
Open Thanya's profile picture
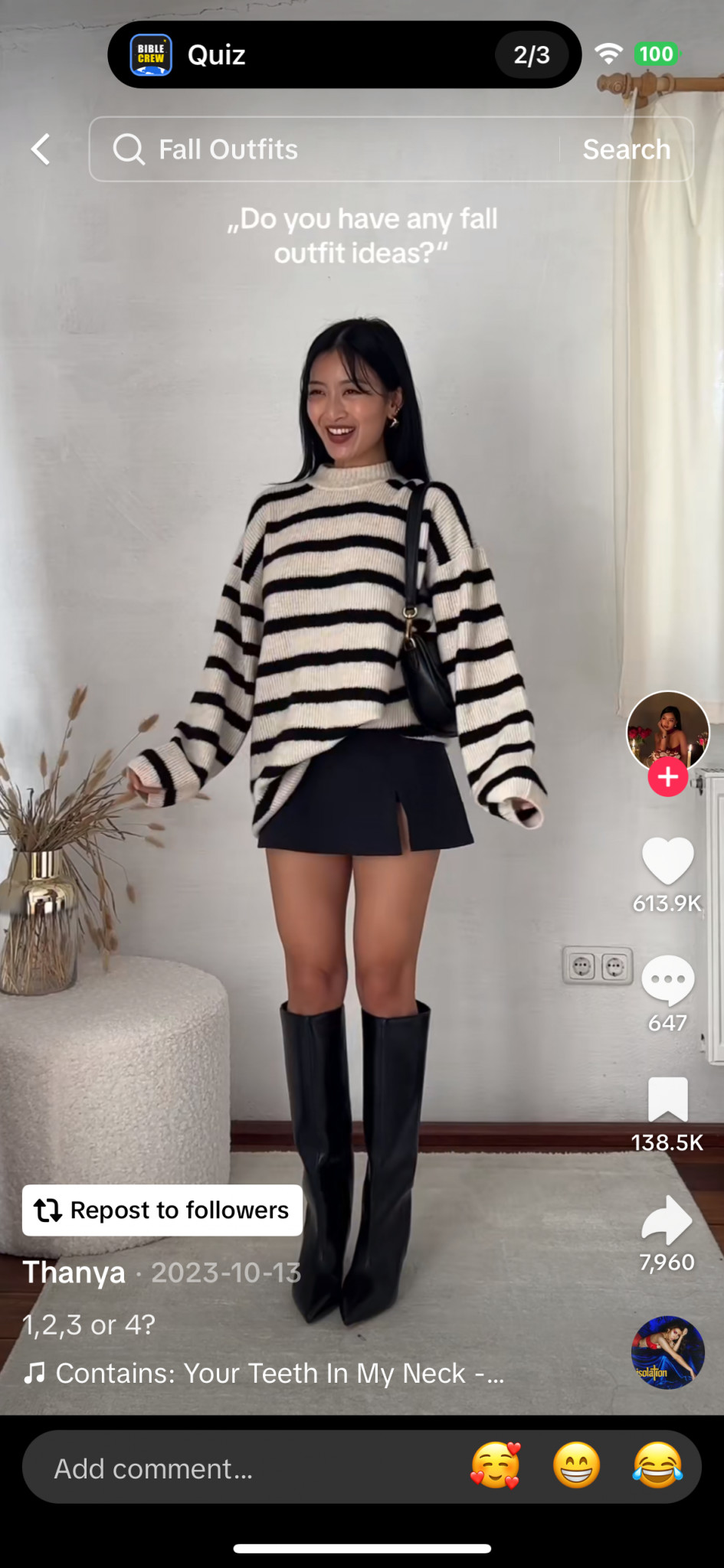pyautogui.click(x=667, y=730)
